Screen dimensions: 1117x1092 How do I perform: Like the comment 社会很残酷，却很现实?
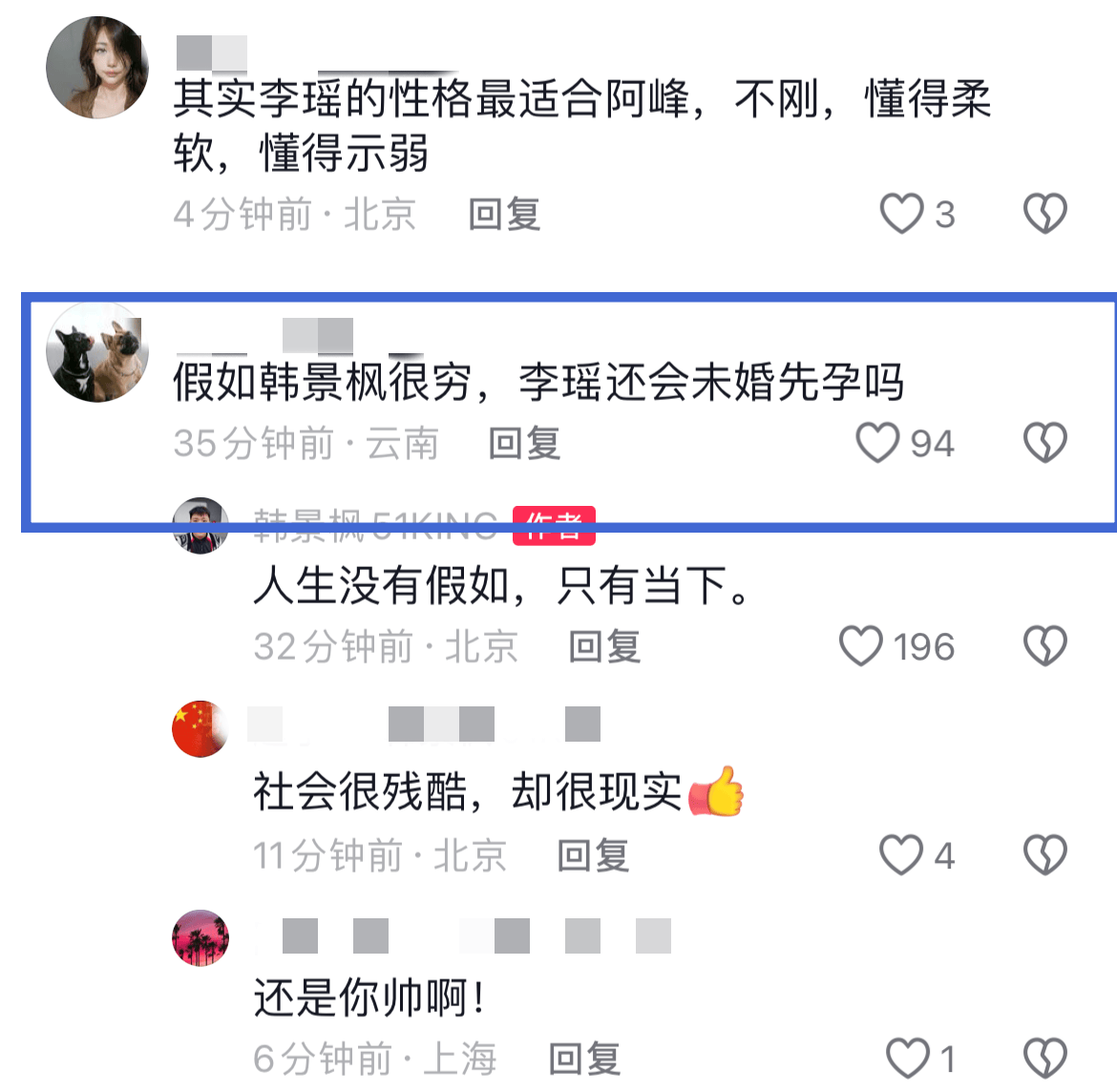[x=901, y=855]
